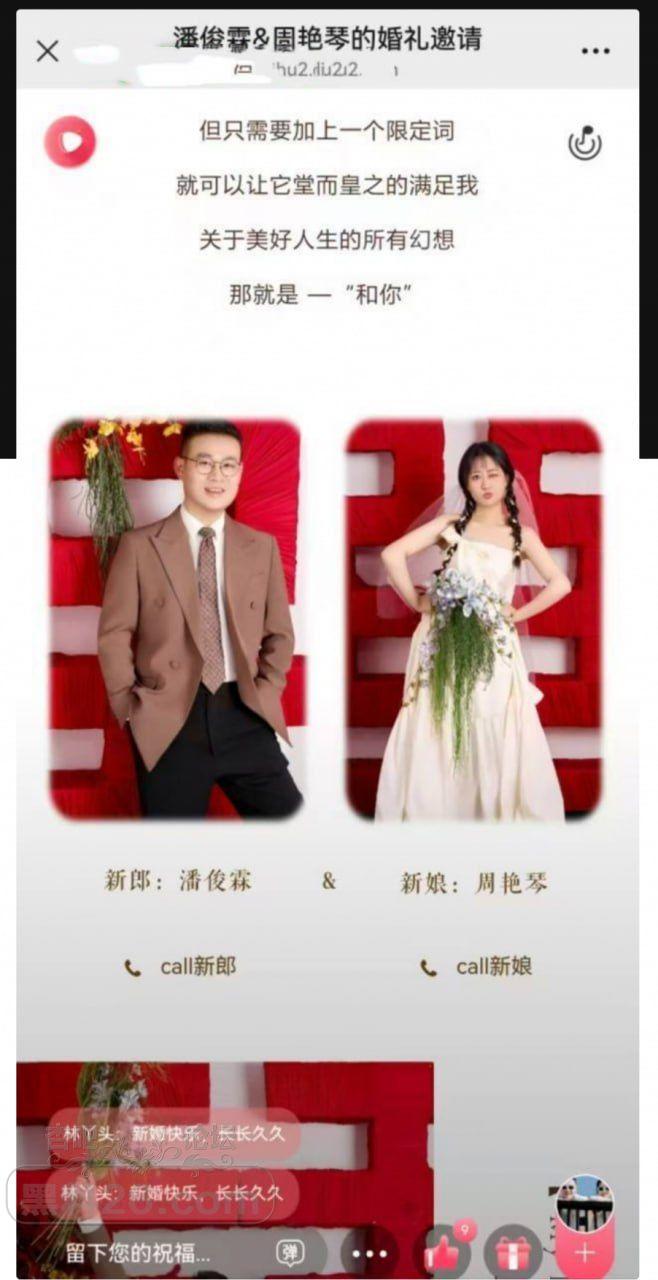Call the groom via call新郎
The image size is (658, 1280).
(181, 967)
